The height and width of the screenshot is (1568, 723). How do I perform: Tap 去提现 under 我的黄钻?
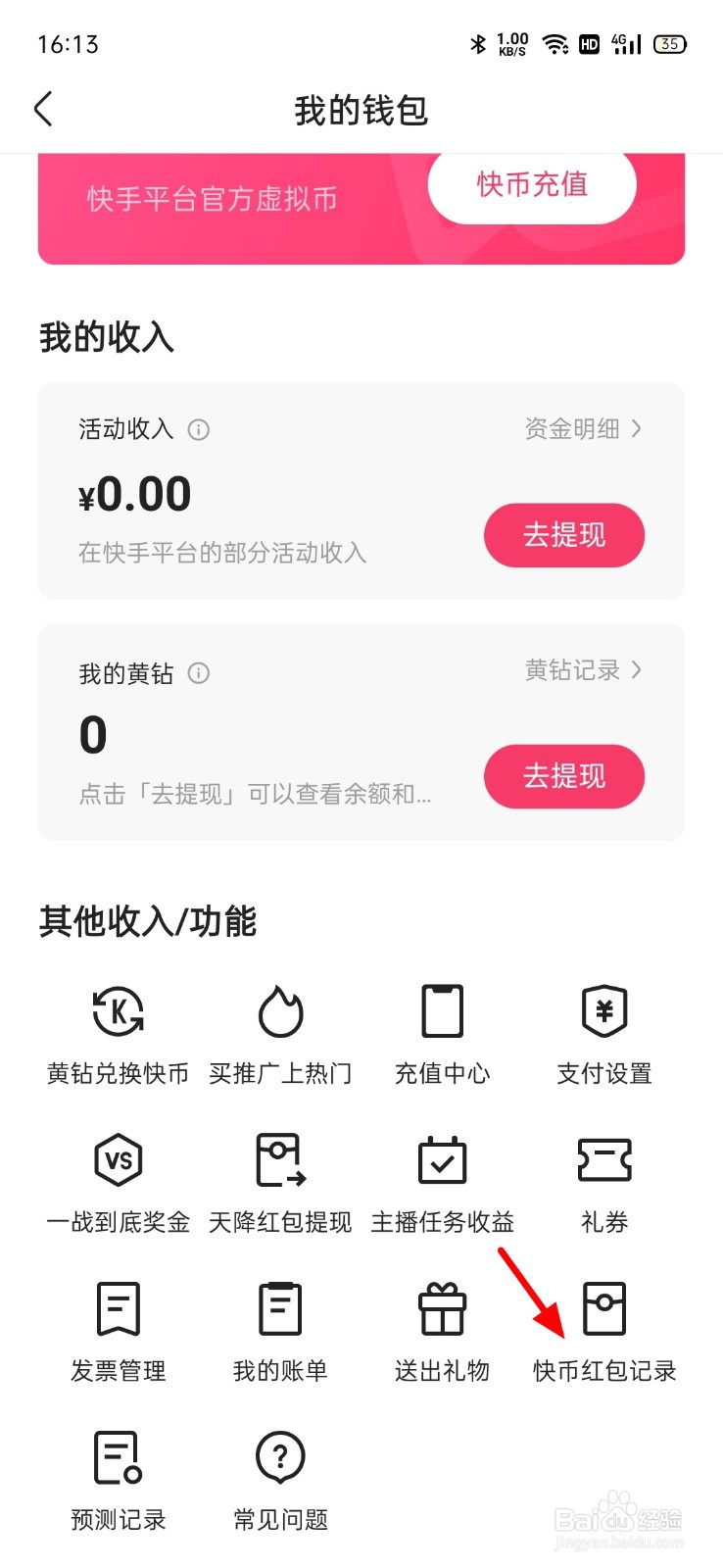tap(564, 776)
